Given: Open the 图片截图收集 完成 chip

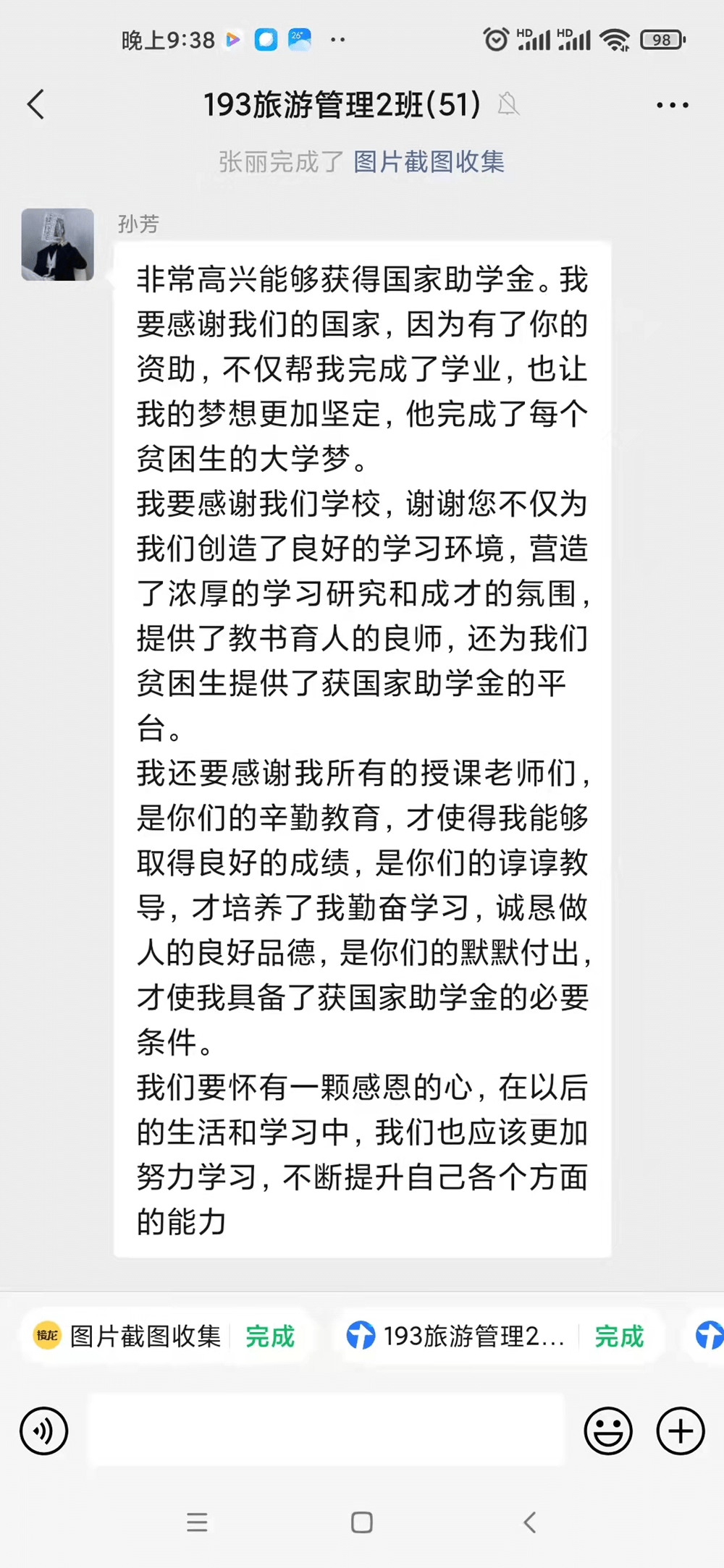Looking at the screenshot, I should click(165, 1336).
